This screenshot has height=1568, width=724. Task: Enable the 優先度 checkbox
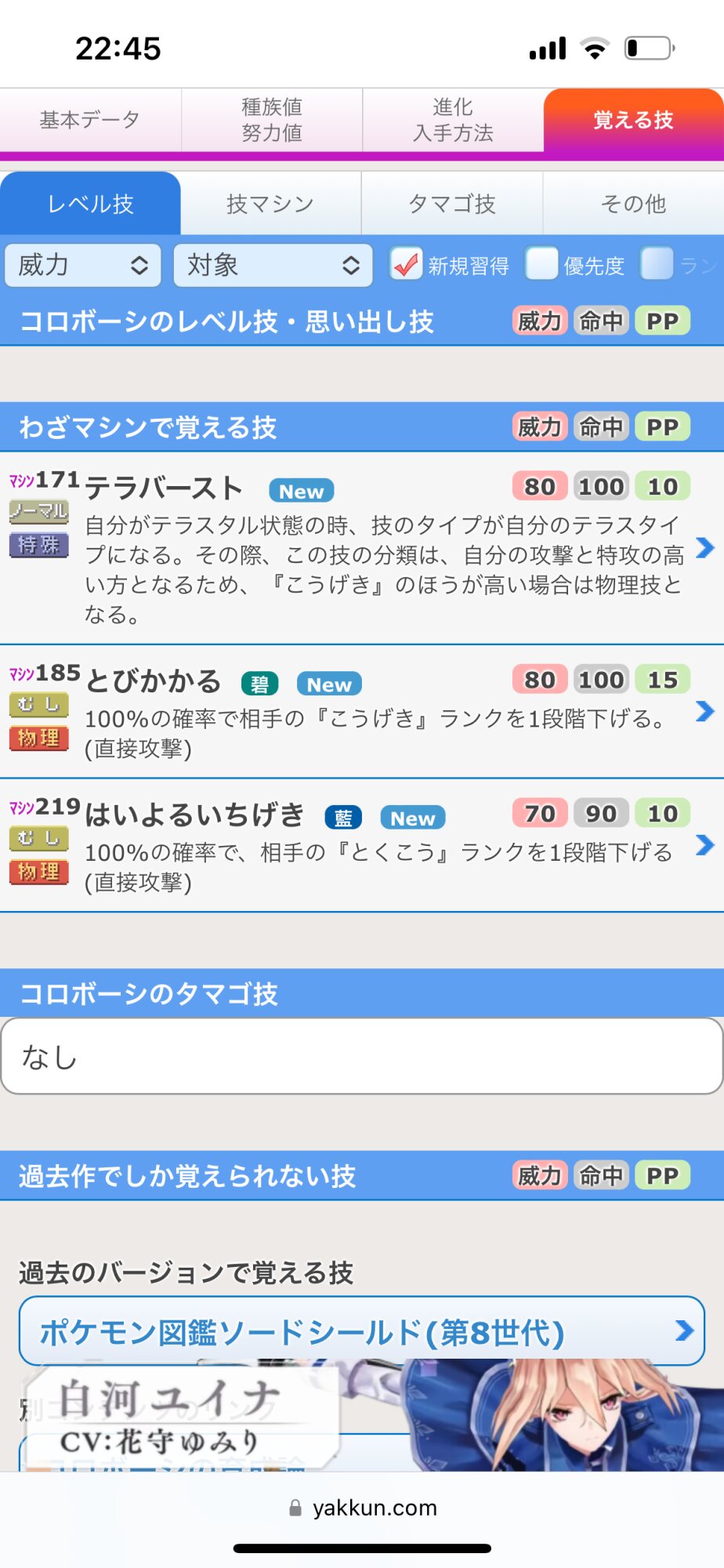pyautogui.click(x=541, y=264)
